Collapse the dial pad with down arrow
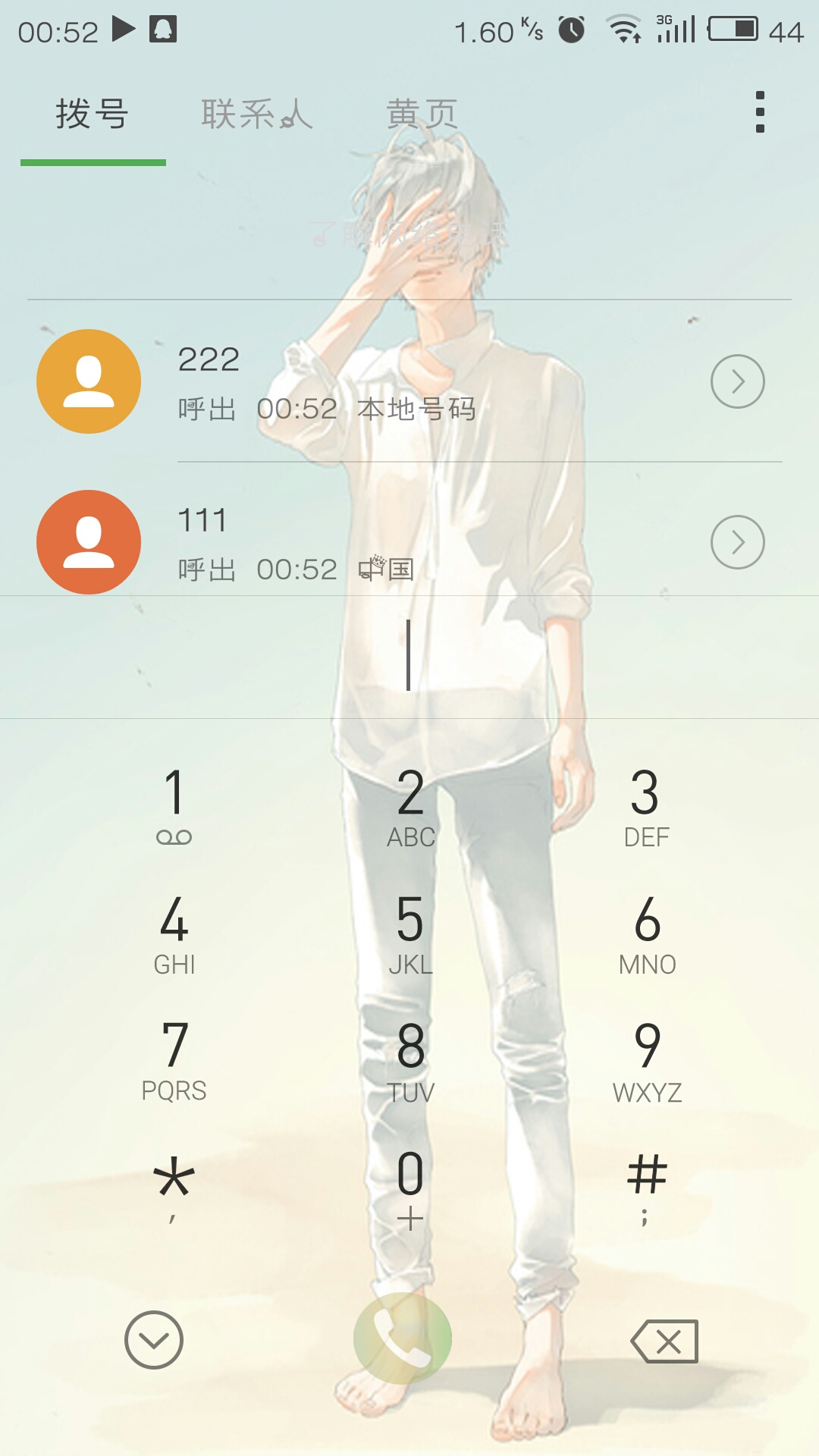This screenshot has width=819, height=1456. (154, 1340)
